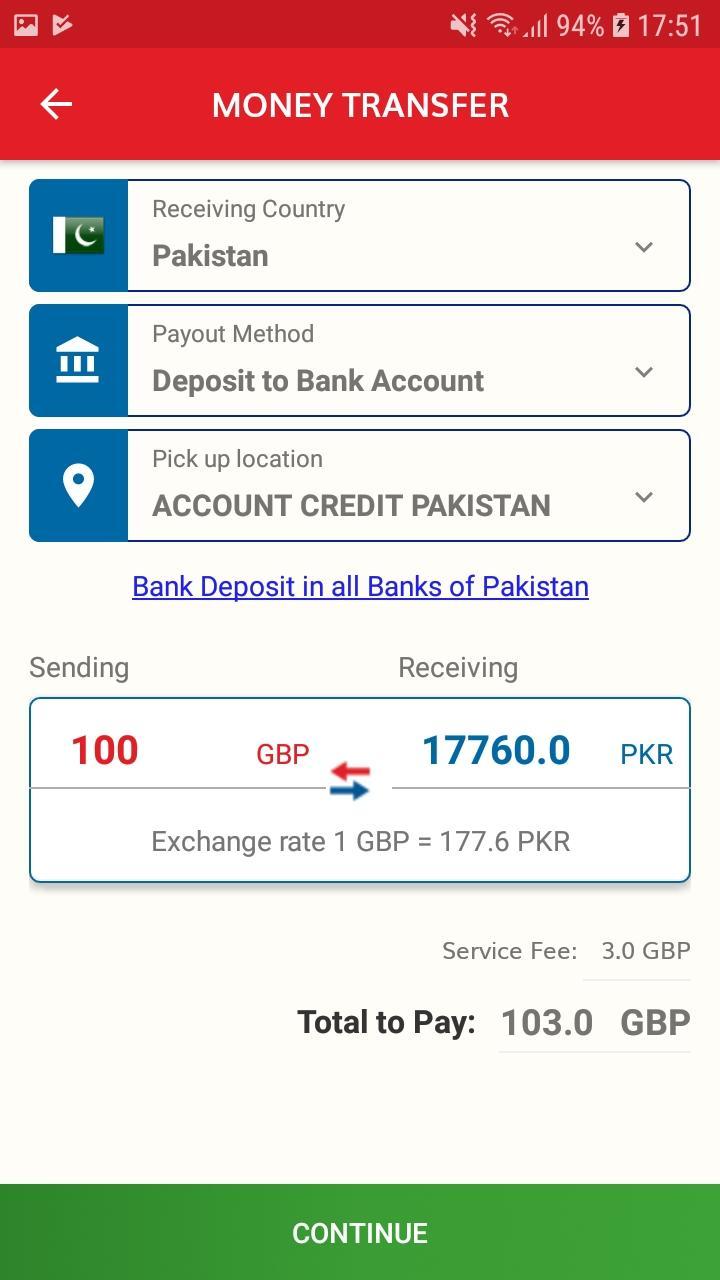Go back using the header arrow
Screen dimensions: 720x1280
pos(56,104)
